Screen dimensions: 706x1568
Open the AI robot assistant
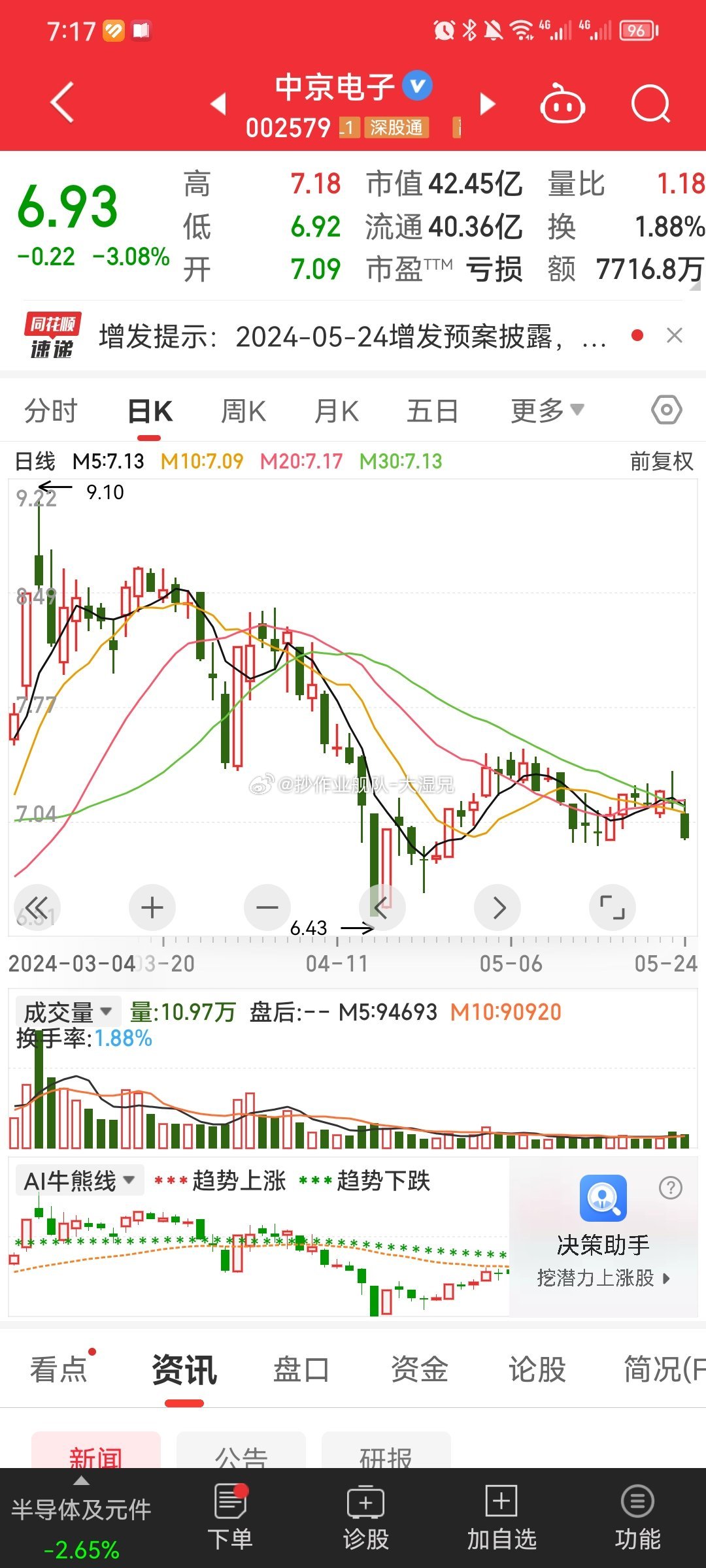pos(562,104)
